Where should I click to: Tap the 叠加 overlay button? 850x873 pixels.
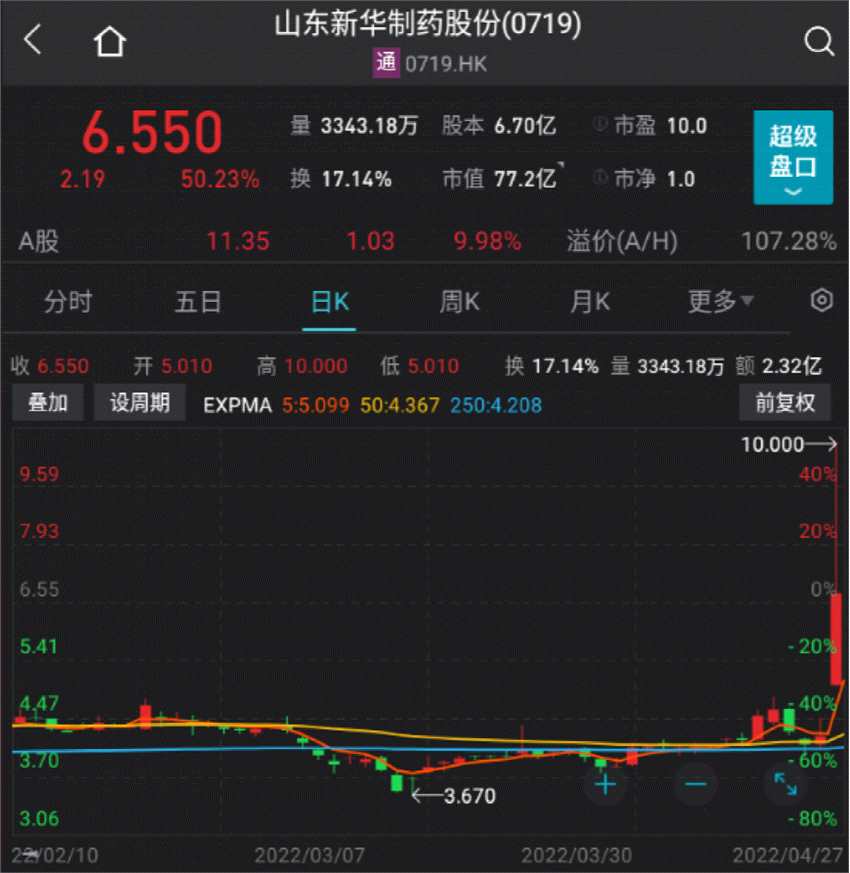click(48, 404)
